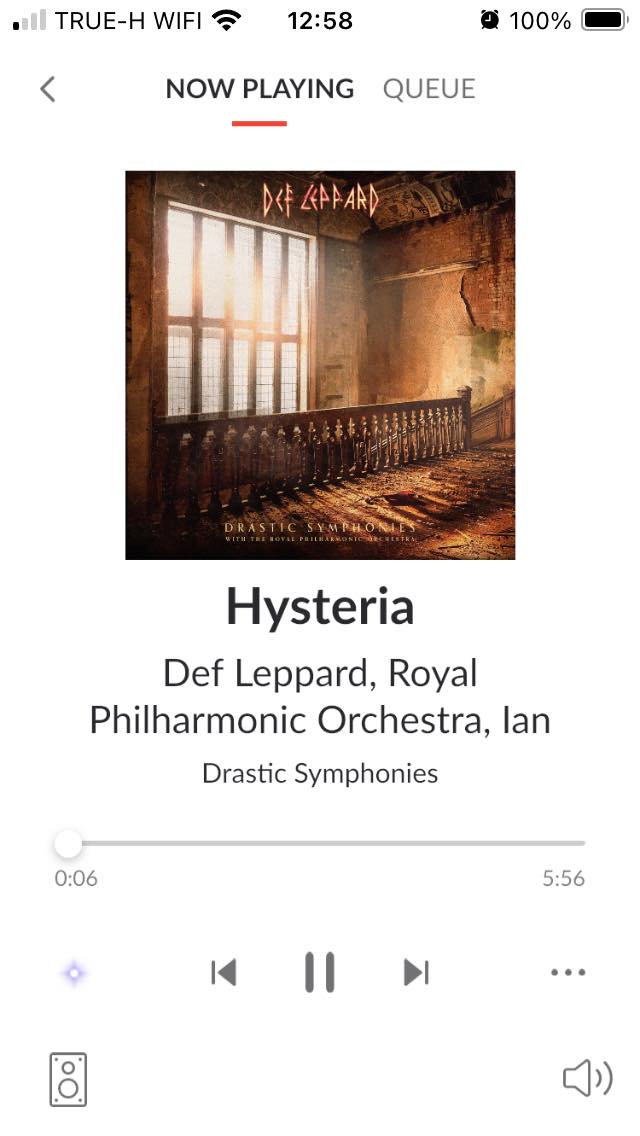Open the three-dot more options menu
Viewport: 640px width, 1136px height.
coord(568,972)
